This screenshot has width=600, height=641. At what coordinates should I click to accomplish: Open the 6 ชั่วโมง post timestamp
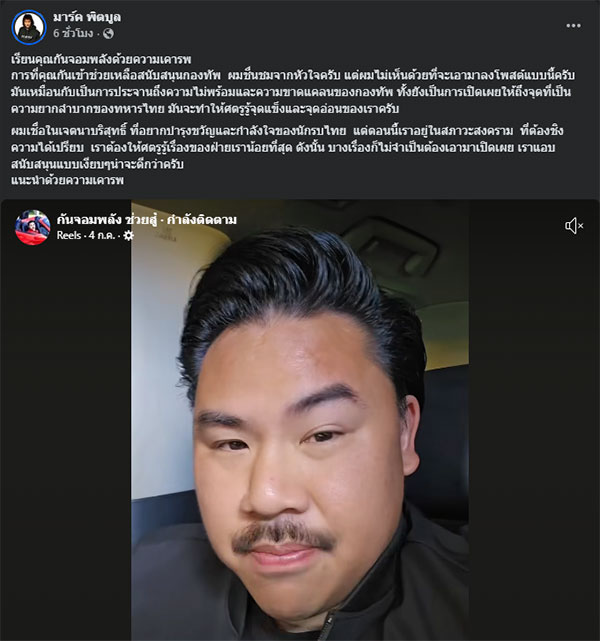pos(77,35)
